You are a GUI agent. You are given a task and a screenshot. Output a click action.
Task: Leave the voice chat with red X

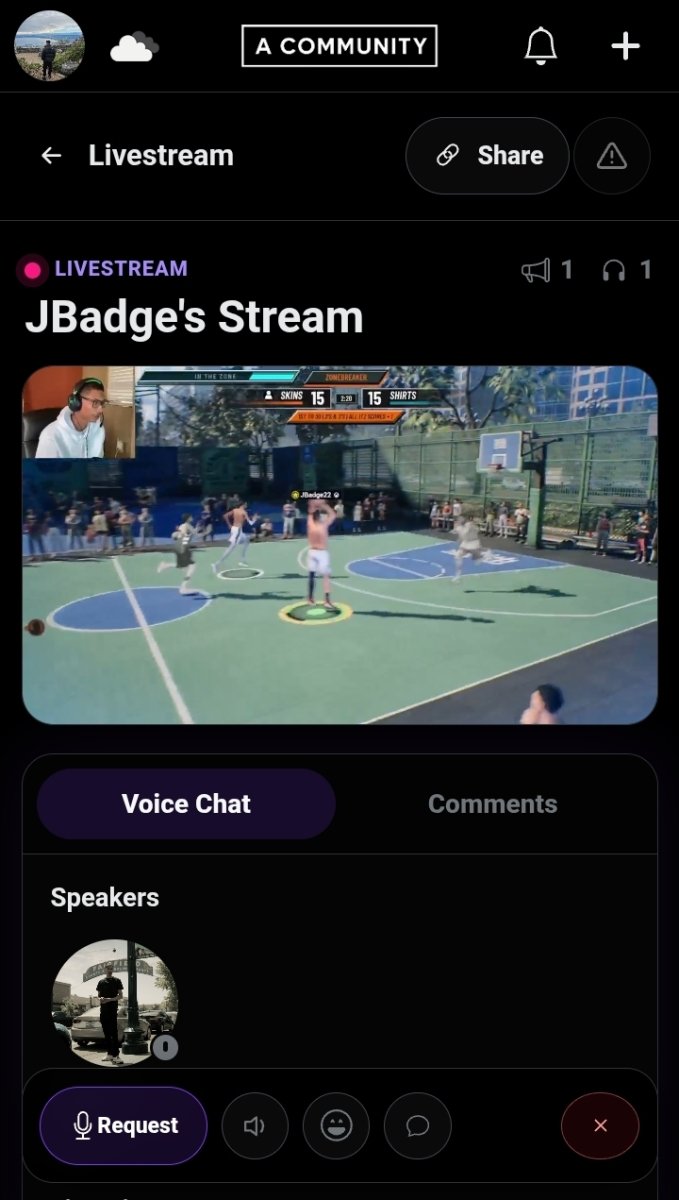pyautogui.click(x=600, y=1126)
